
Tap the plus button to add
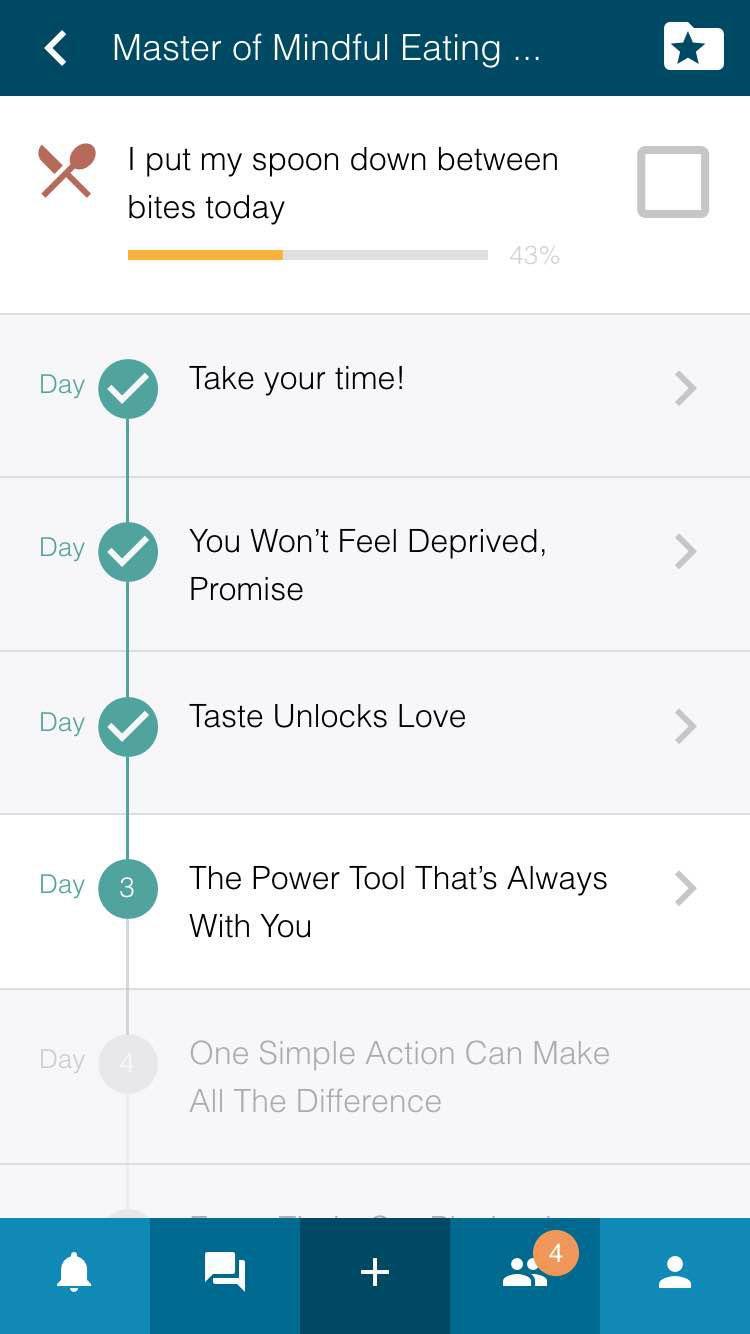[x=375, y=1272]
